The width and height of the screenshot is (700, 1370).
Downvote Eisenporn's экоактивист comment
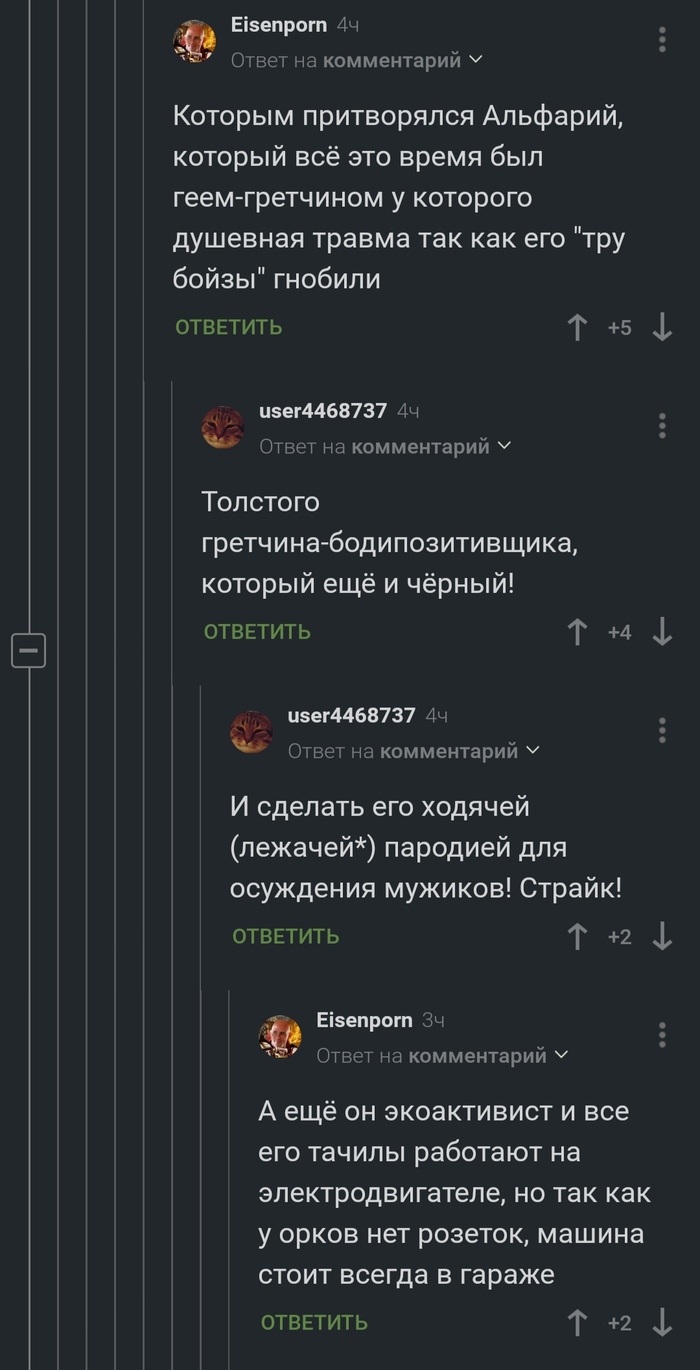(x=662, y=1322)
